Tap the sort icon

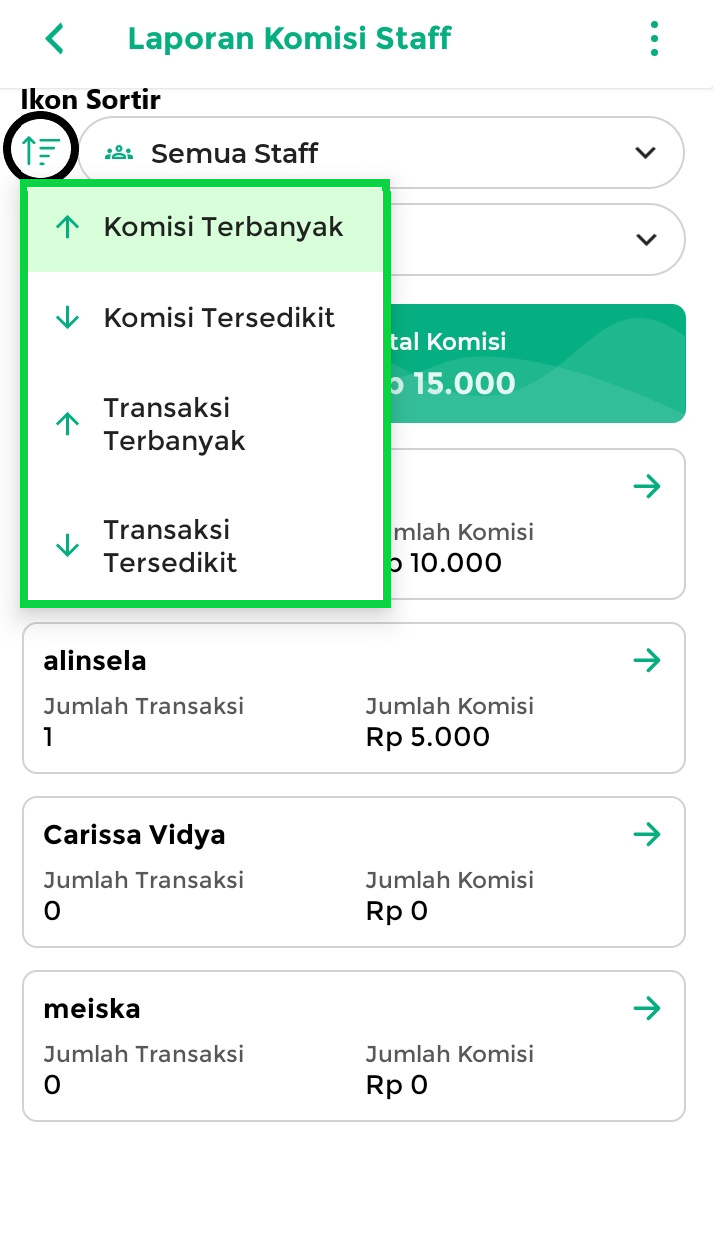42,151
